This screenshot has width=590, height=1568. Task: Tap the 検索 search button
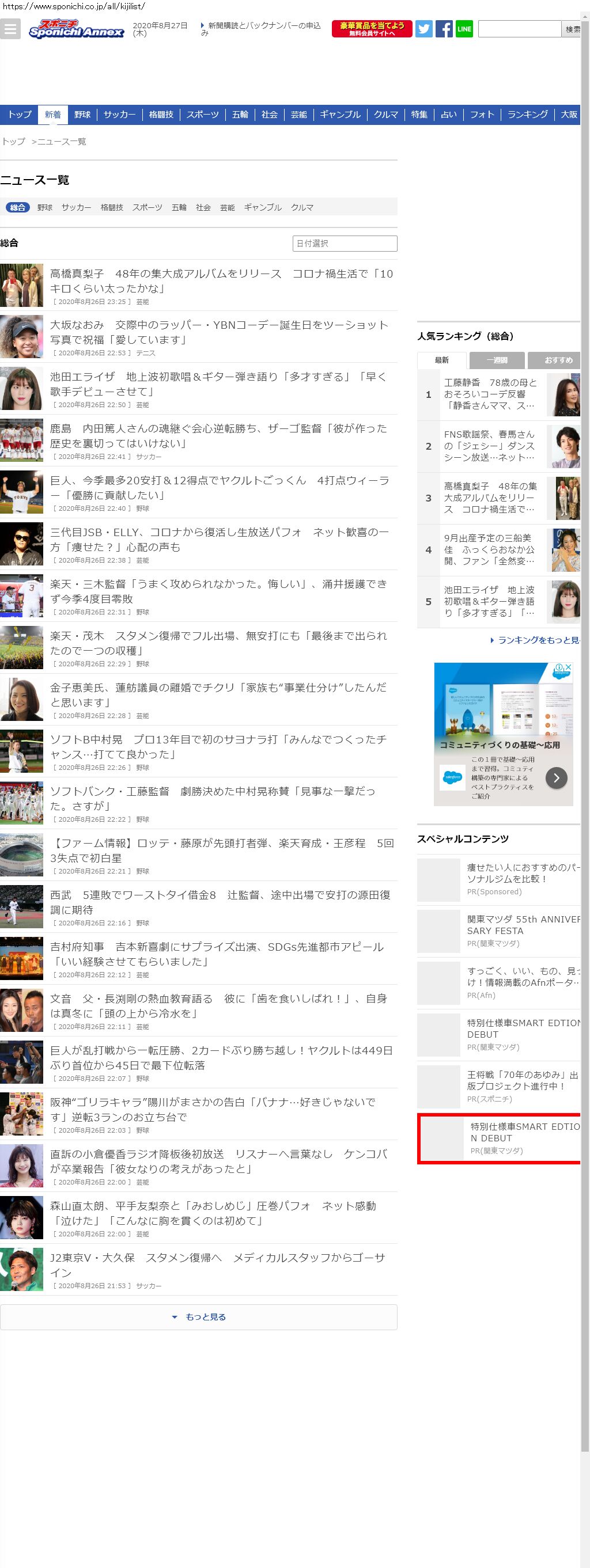coord(571,29)
